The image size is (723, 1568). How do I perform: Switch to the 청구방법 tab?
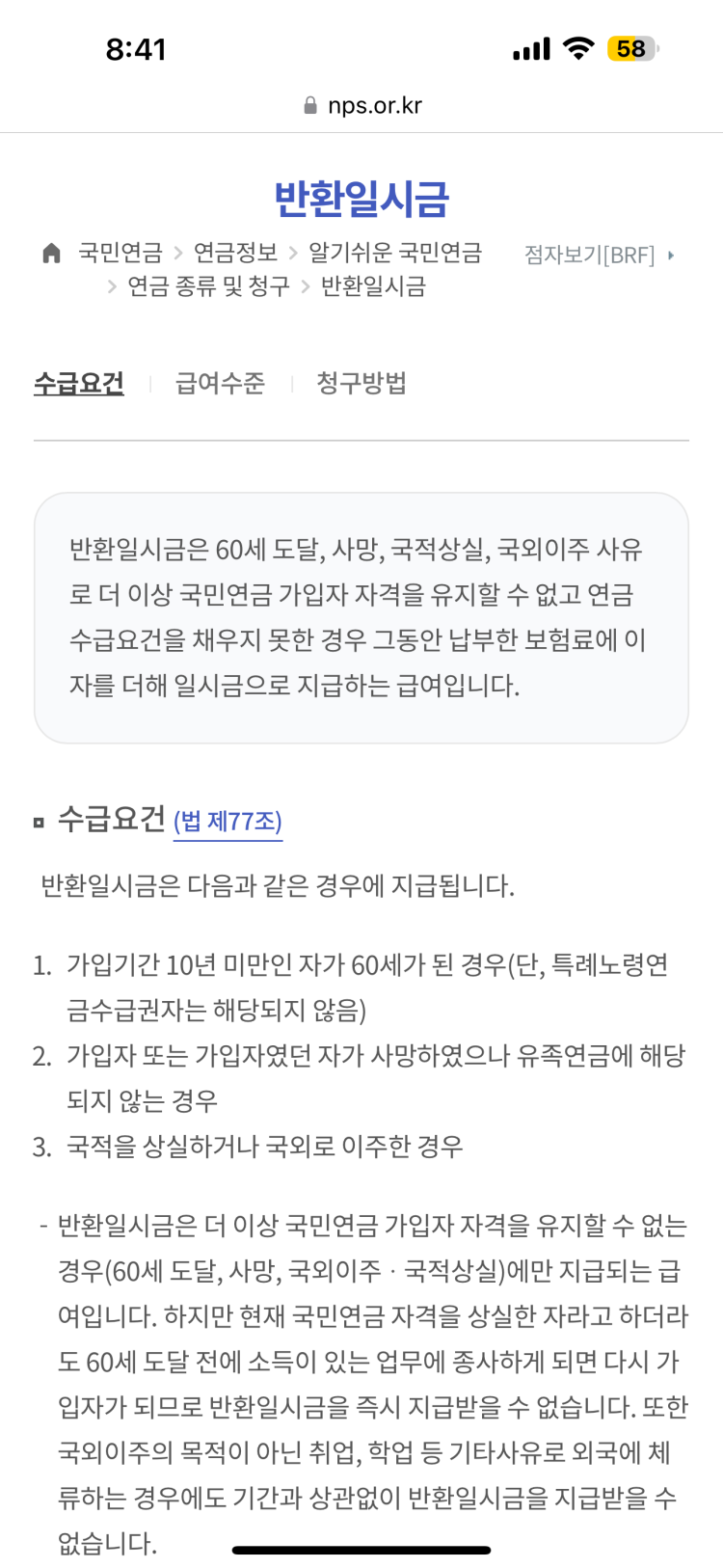[361, 383]
